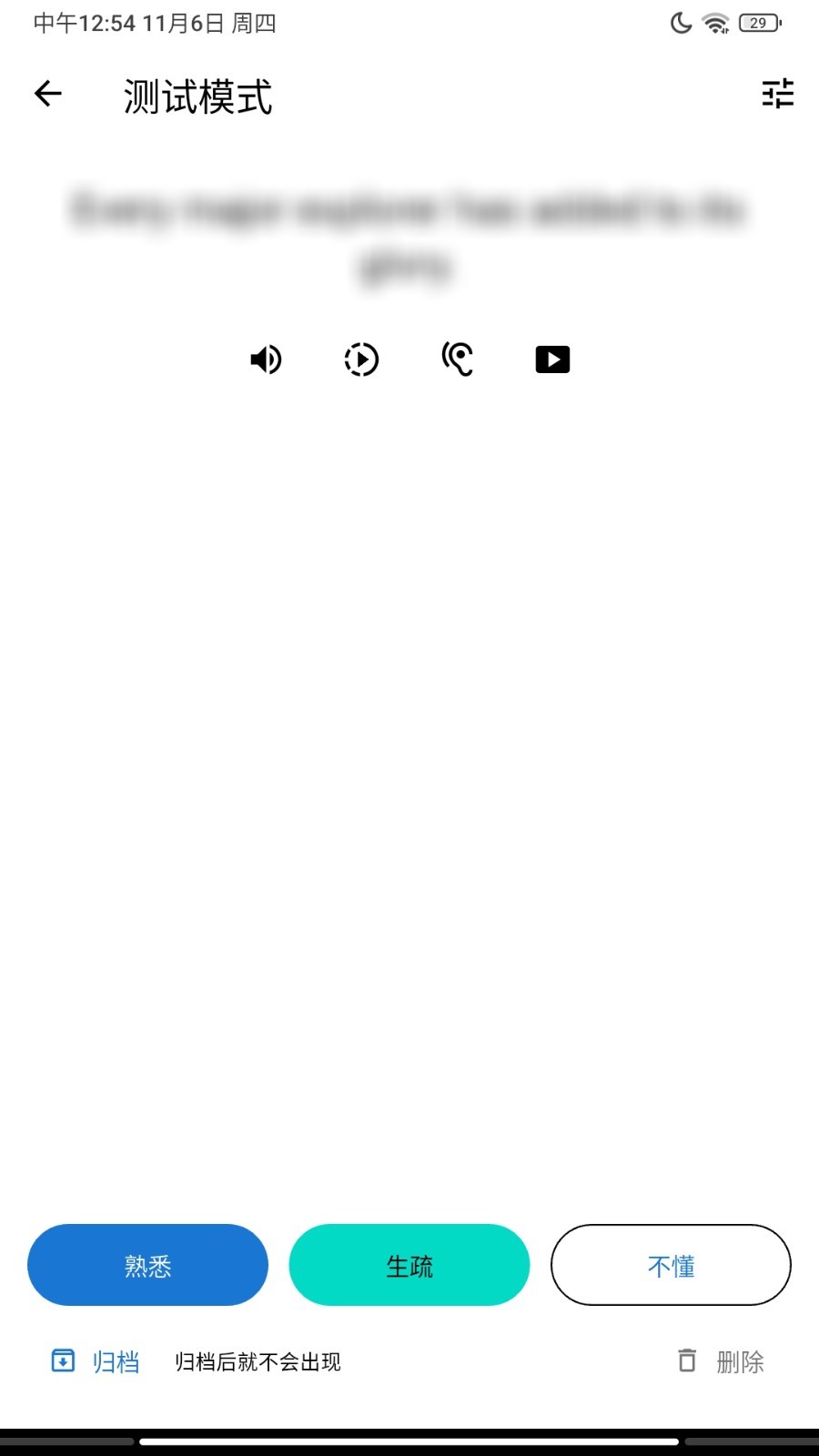Start the dashed-circle loop playback
Image resolution: width=819 pixels, height=1456 pixels.
point(361,359)
